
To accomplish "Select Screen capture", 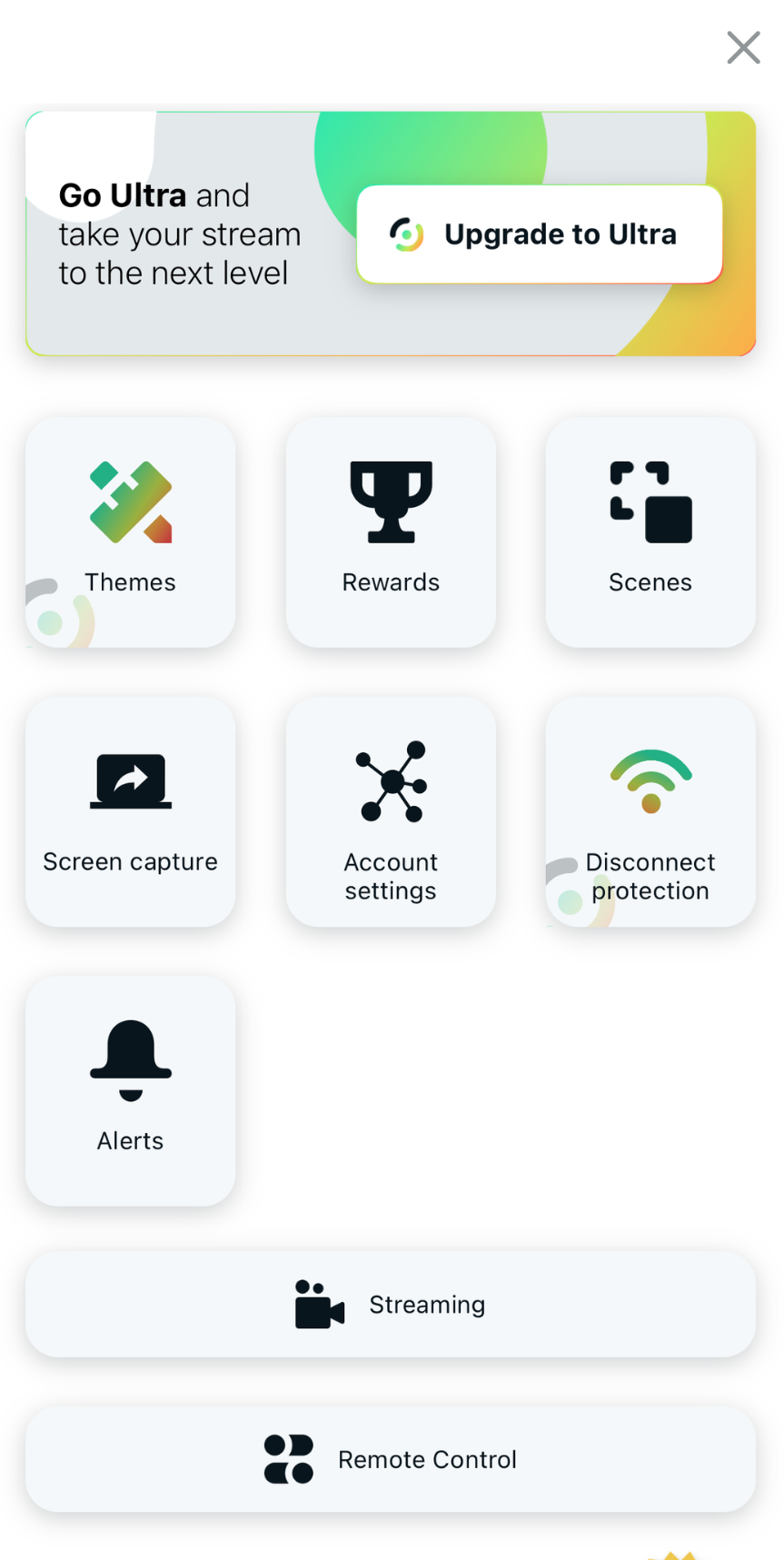I will coord(131,811).
